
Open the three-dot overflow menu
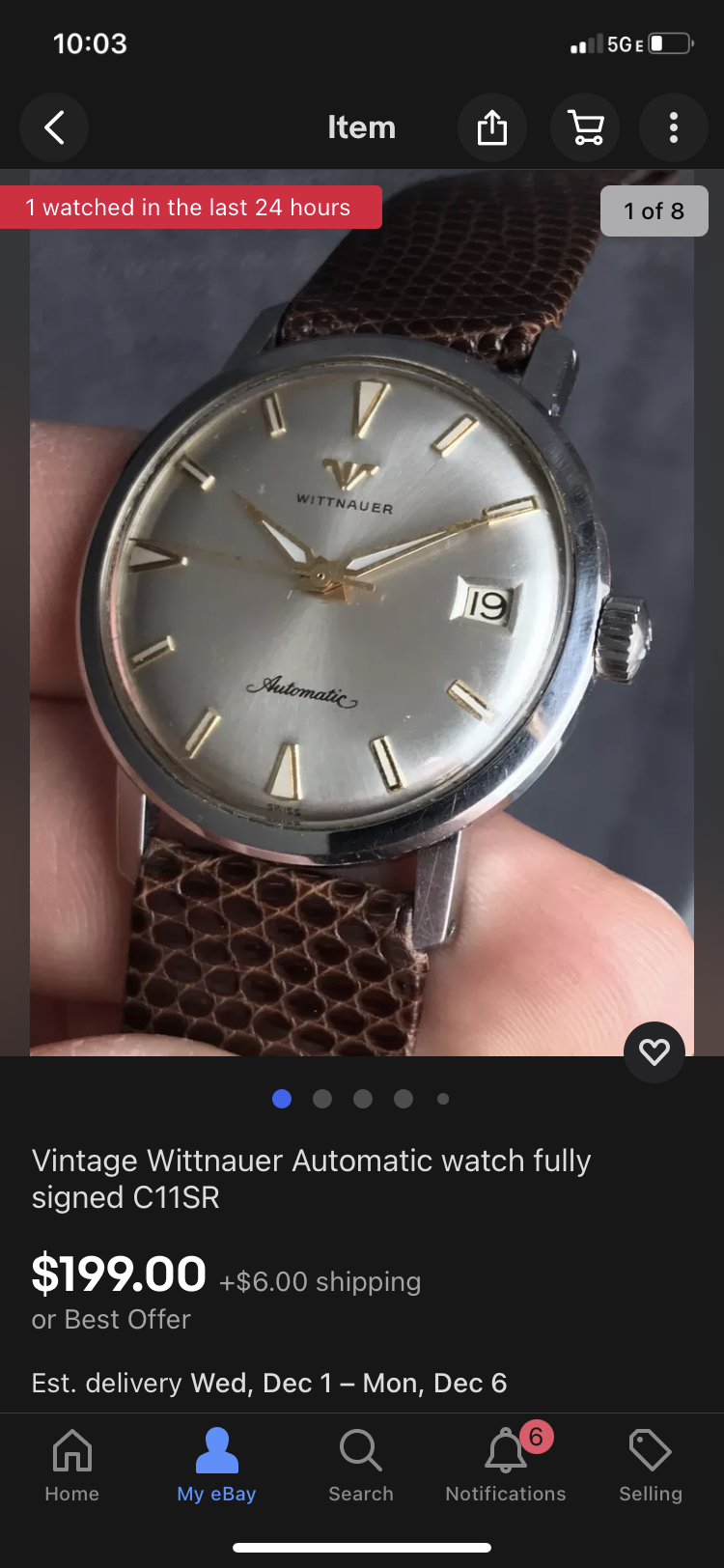pyautogui.click(x=674, y=127)
